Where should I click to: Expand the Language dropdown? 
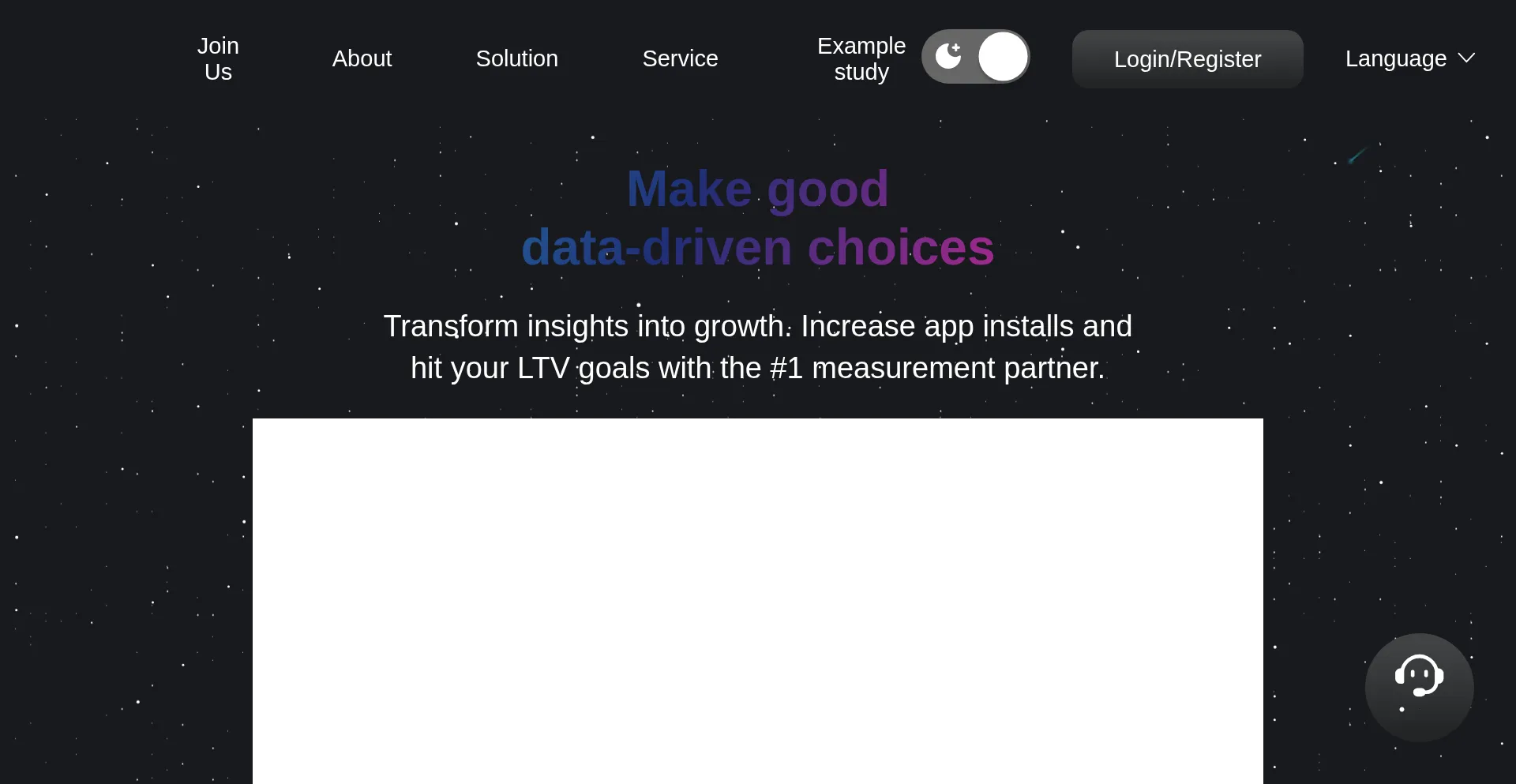(1409, 58)
